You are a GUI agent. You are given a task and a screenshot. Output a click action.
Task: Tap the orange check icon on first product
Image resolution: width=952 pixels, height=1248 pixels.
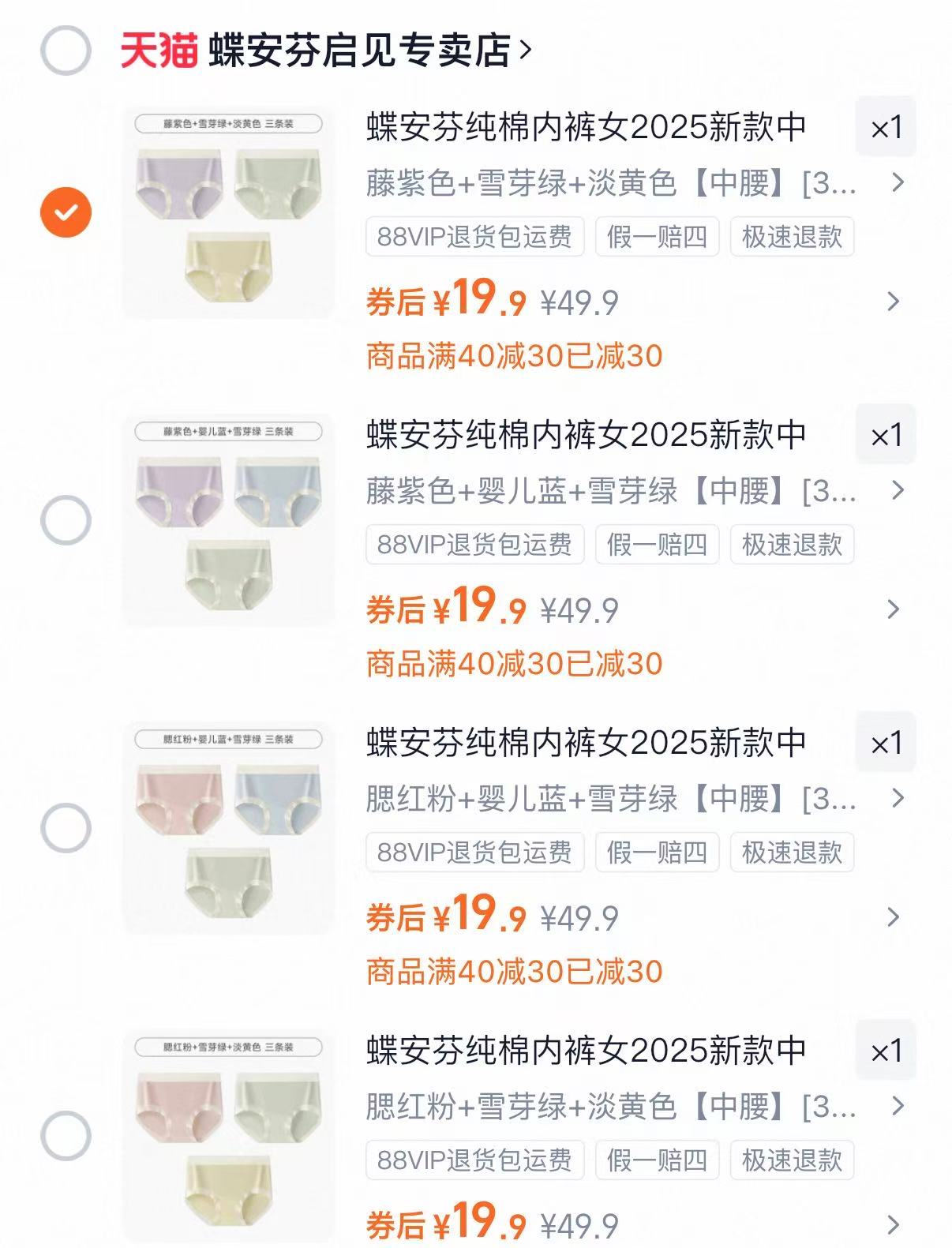click(x=67, y=210)
